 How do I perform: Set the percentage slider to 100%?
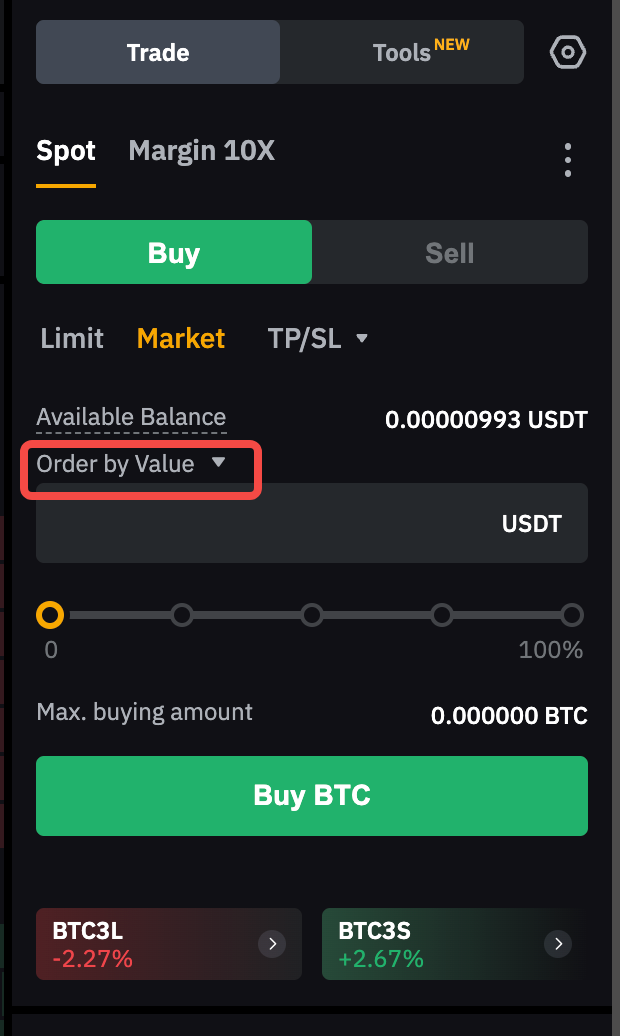pyautogui.click(x=572, y=614)
